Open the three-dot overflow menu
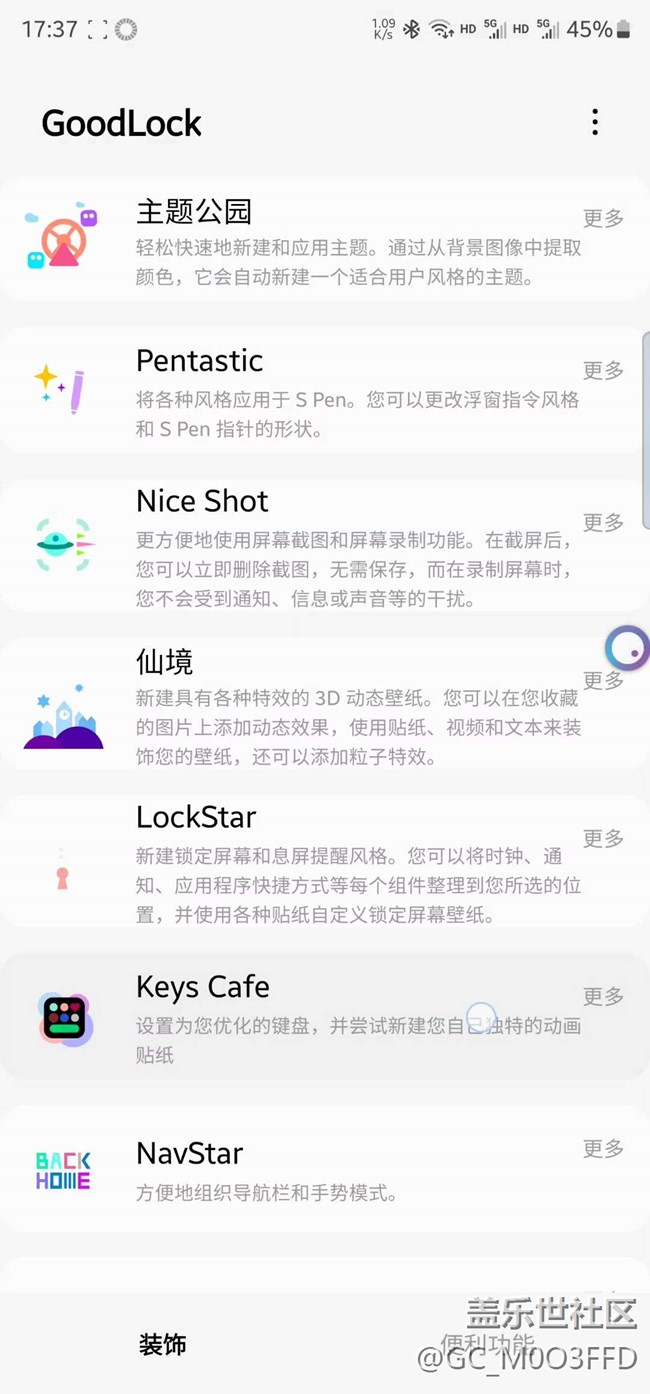This screenshot has width=650, height=1394. point(594,122)
